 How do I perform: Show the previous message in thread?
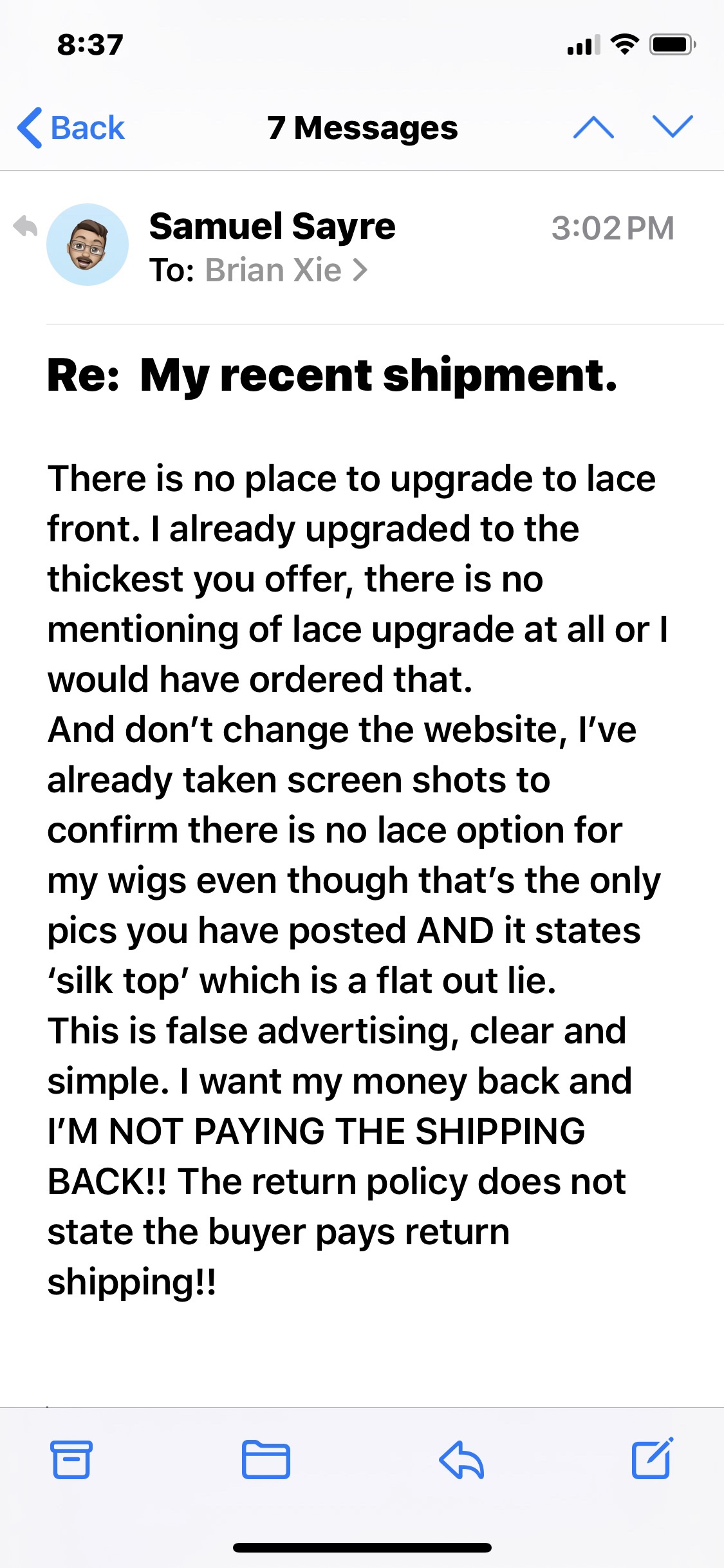593,127
